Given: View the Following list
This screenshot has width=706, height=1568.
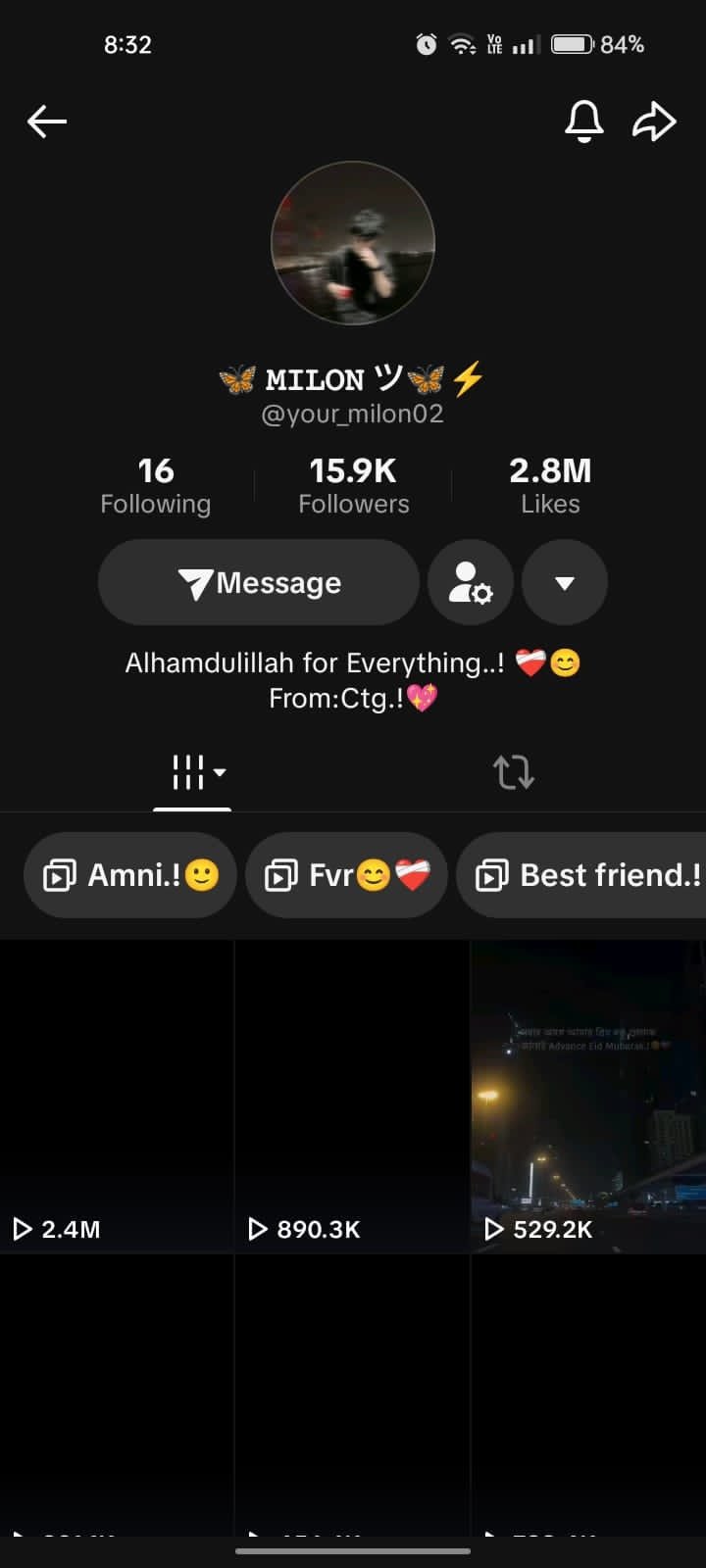Looking at the screenshot, I should click(156, 485).
